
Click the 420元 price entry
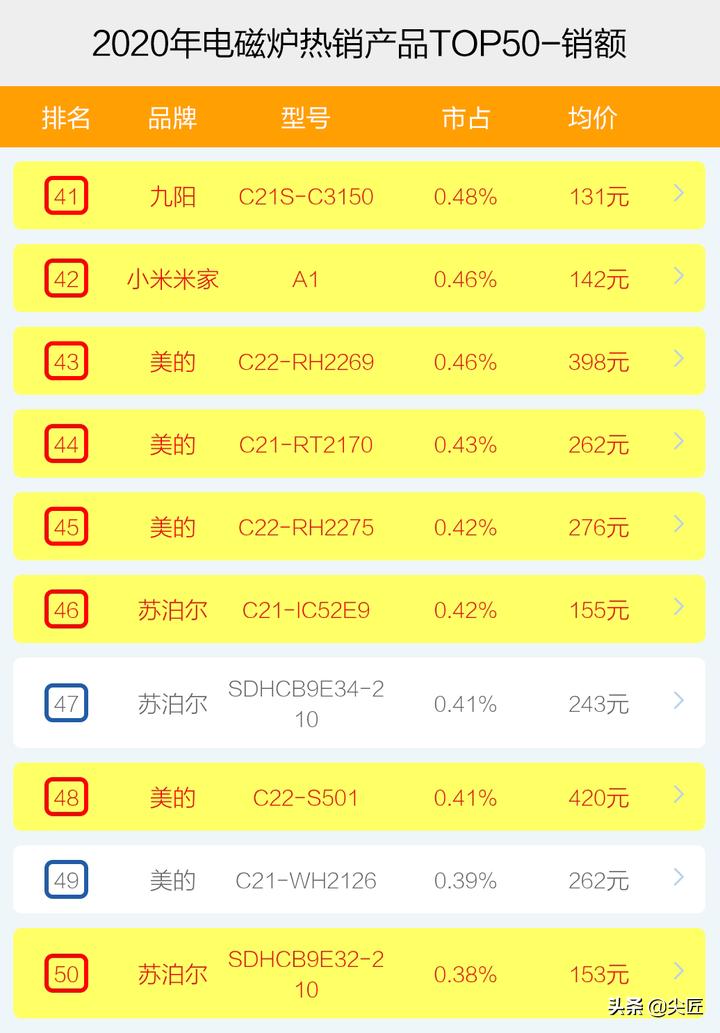(x=597, y=797)
